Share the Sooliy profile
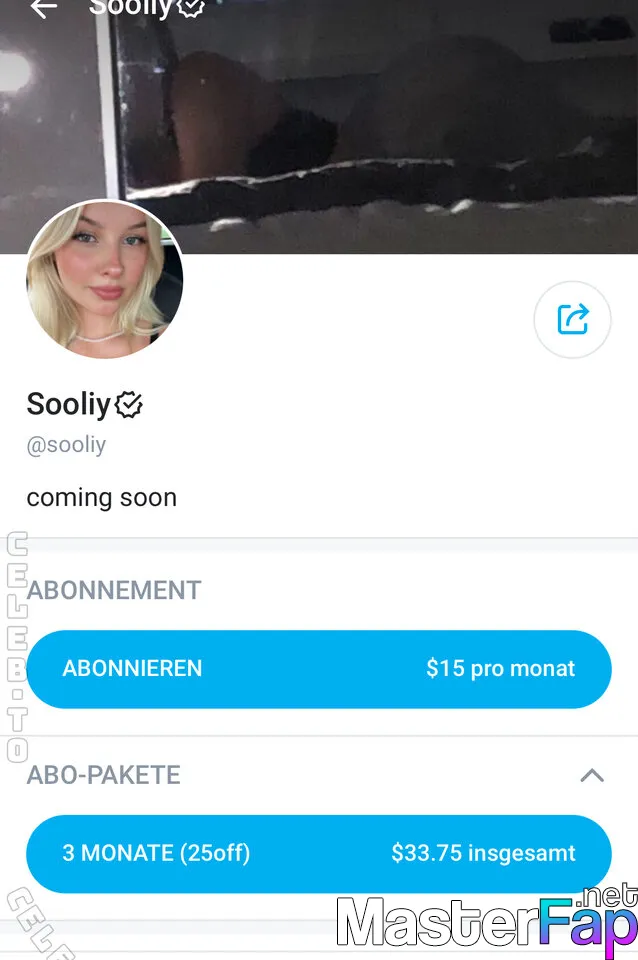Screen dimensions: 638x960 (572, 320)
